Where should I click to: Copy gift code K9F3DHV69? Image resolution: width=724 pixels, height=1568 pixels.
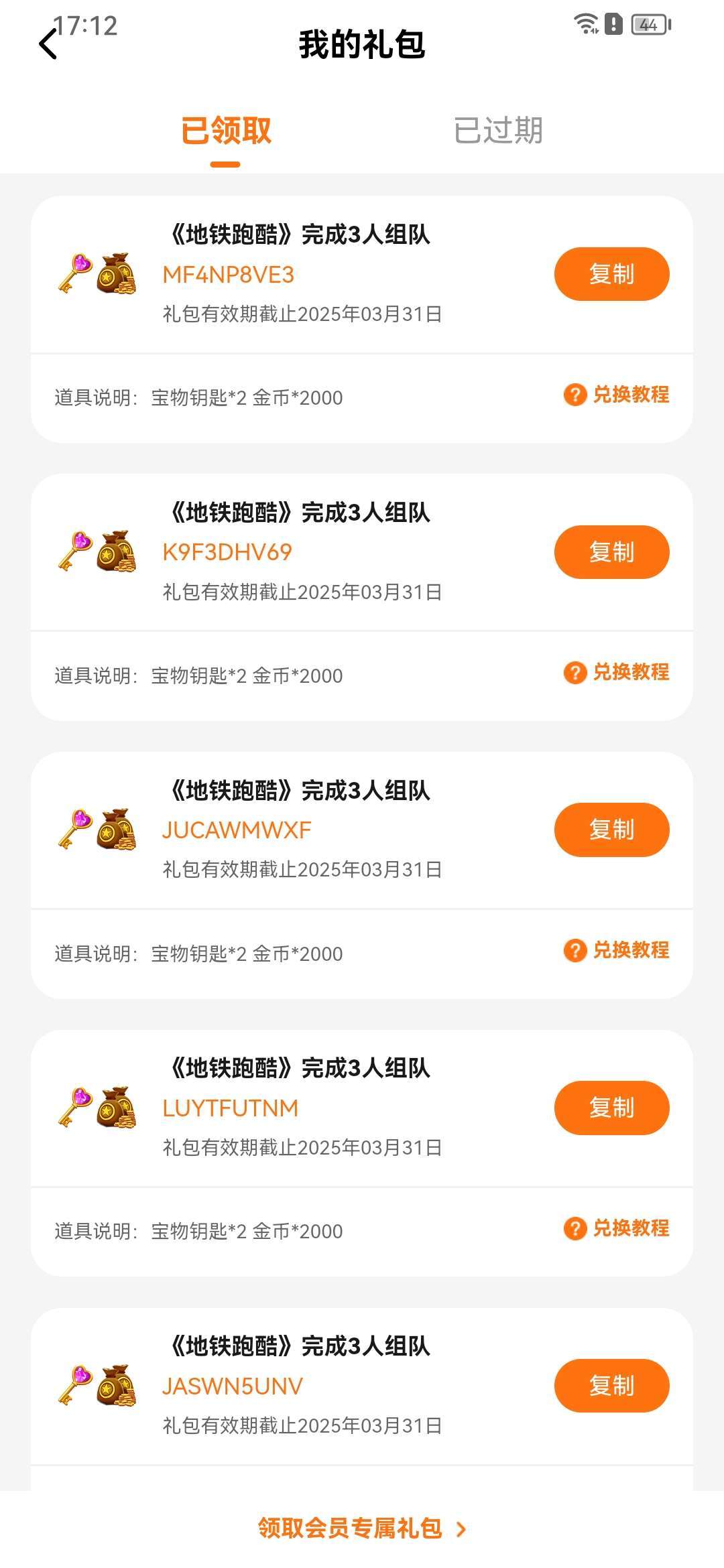pyautogui.click(x=611, y=552)
